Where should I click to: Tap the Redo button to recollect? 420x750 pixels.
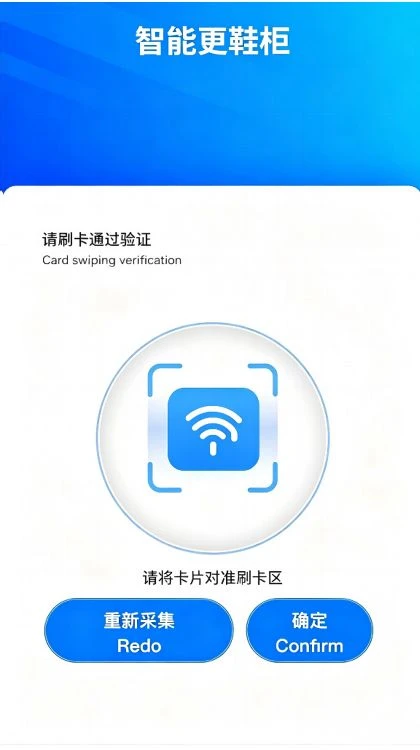click(x=139, y=630)
